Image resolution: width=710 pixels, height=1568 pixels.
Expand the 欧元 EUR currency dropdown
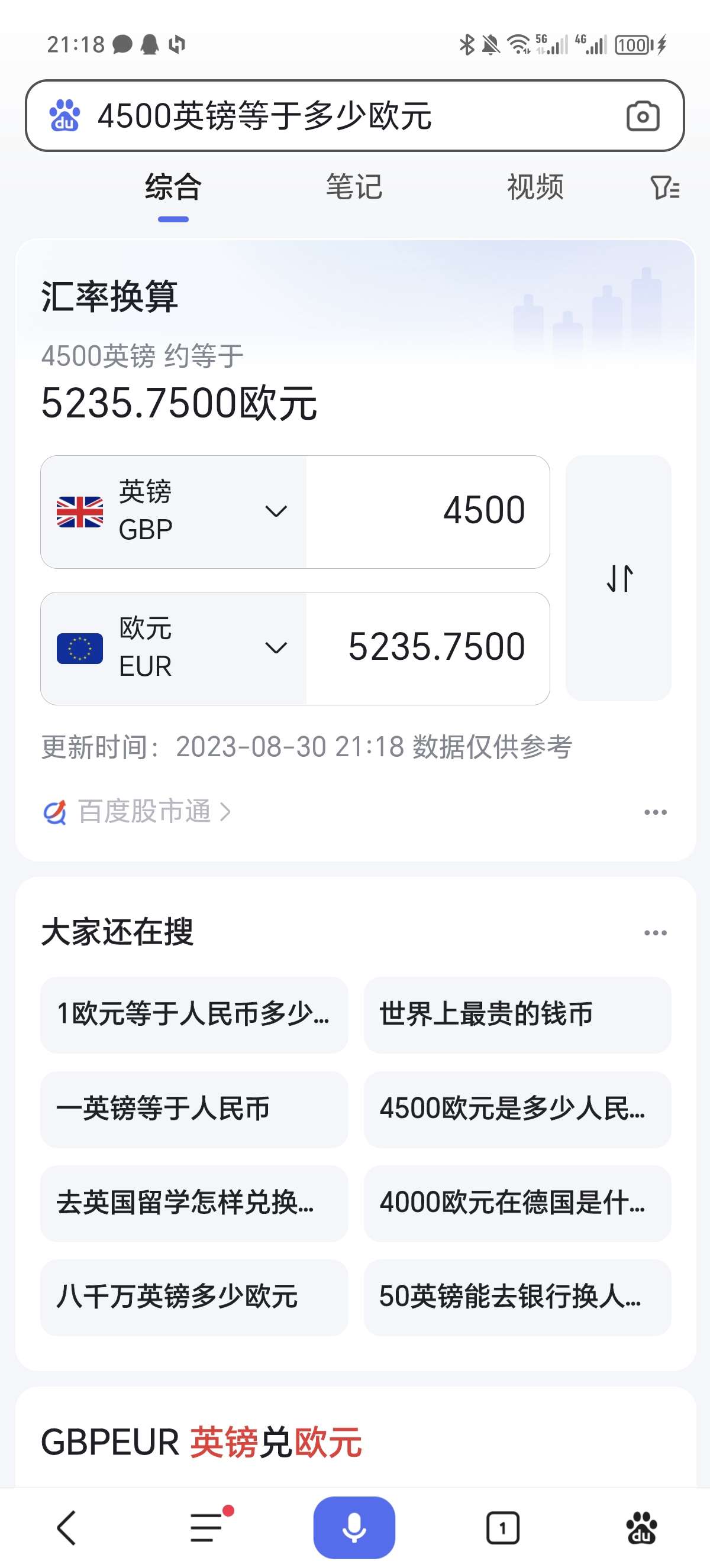(173, 648)
